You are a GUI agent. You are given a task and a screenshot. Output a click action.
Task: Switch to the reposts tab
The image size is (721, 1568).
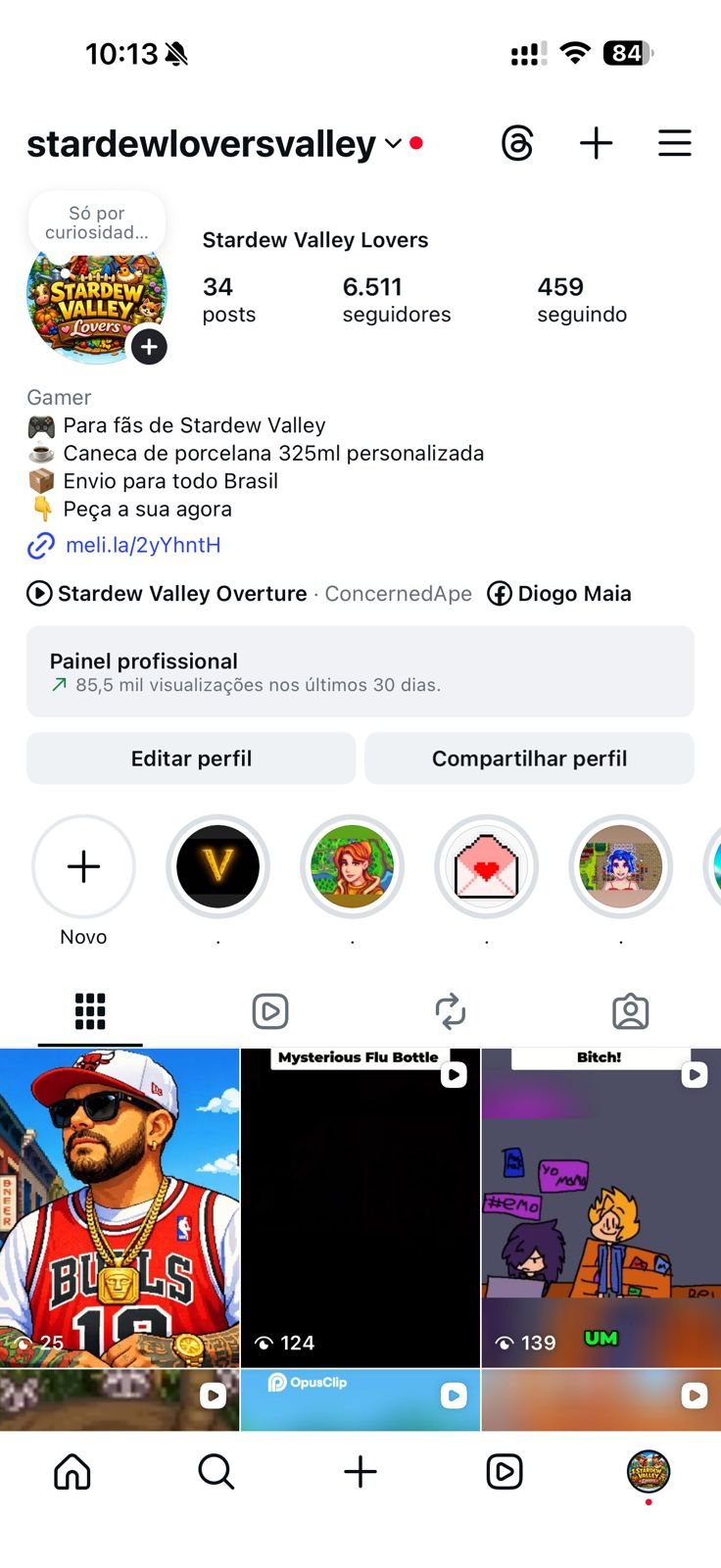click(450, 1011)
